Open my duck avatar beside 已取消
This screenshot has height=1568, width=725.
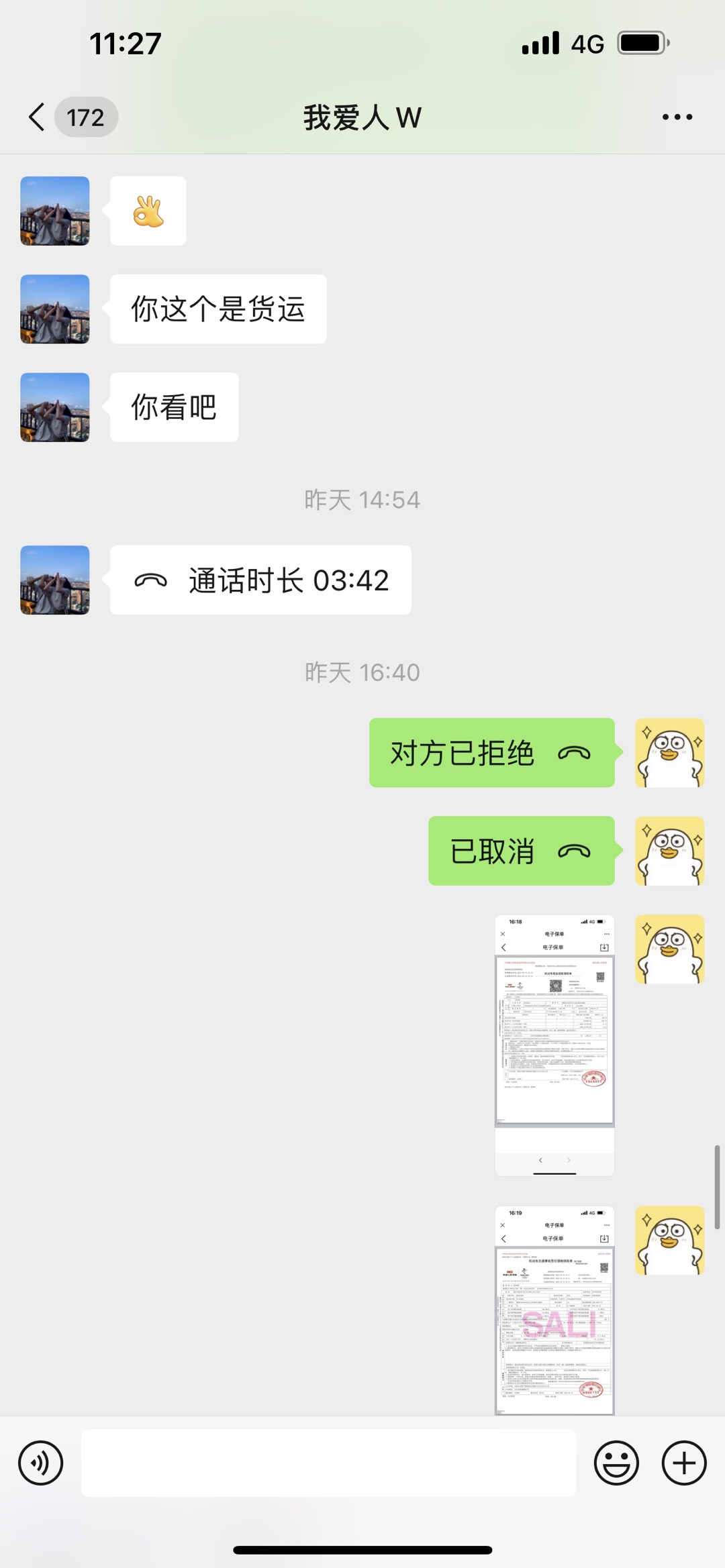[669, 851]
